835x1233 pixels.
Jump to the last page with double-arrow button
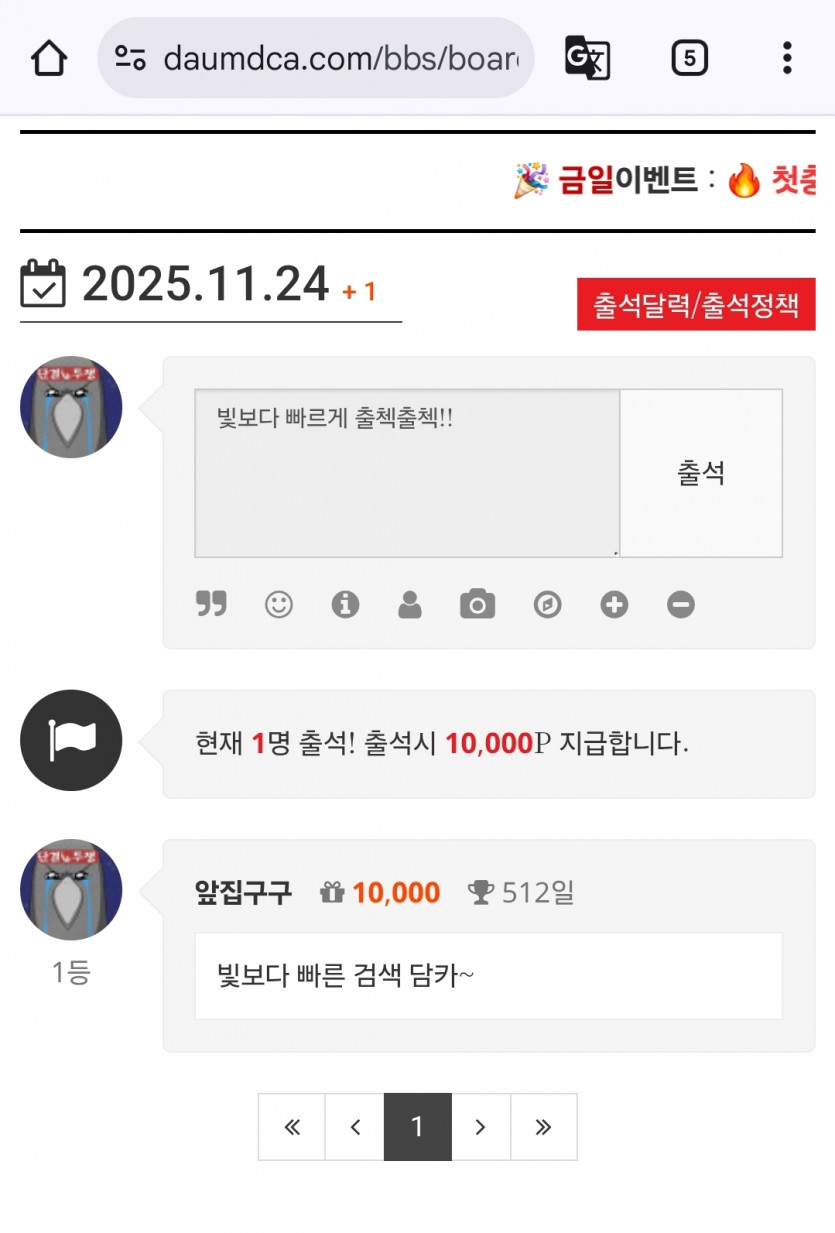543,1126
